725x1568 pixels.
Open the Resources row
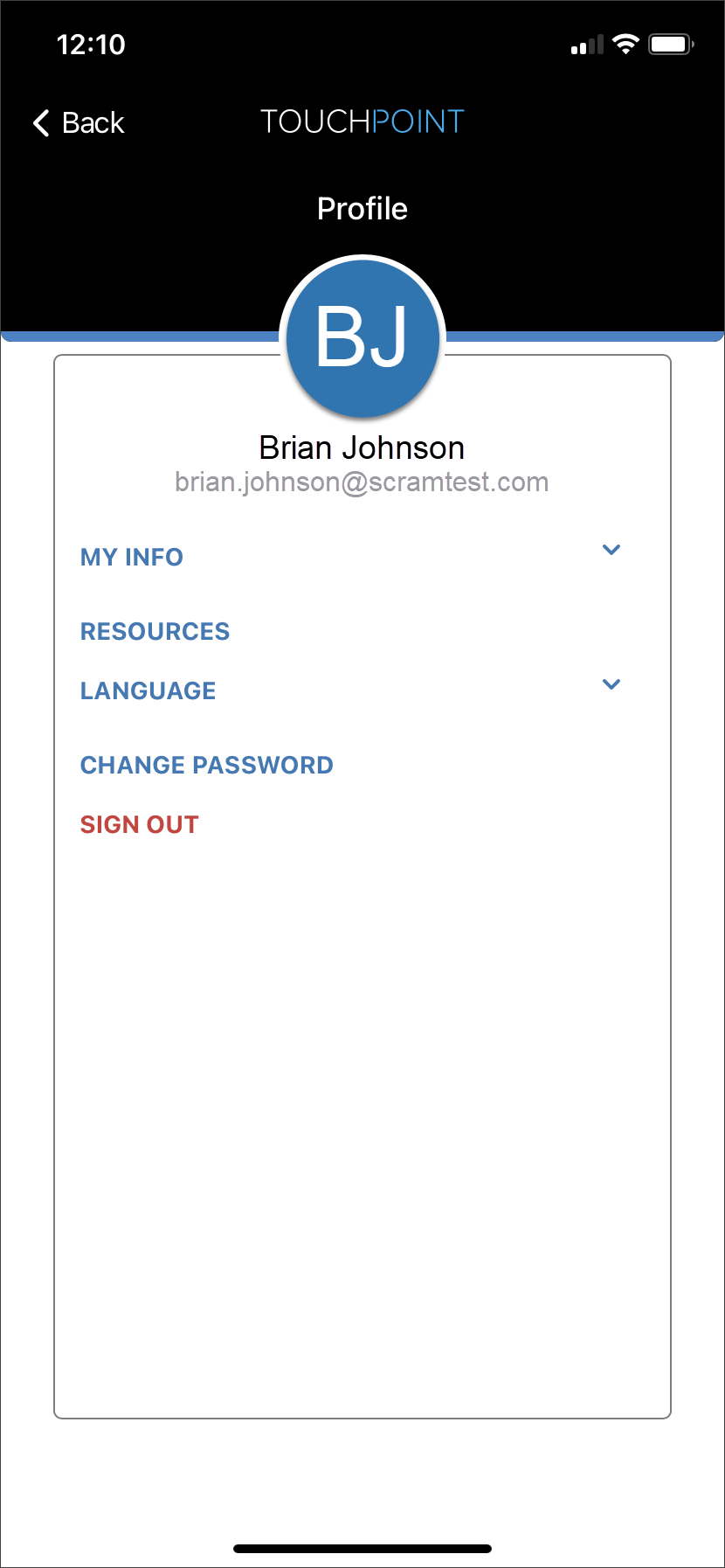pyautogui.click(x=155, y=631)
